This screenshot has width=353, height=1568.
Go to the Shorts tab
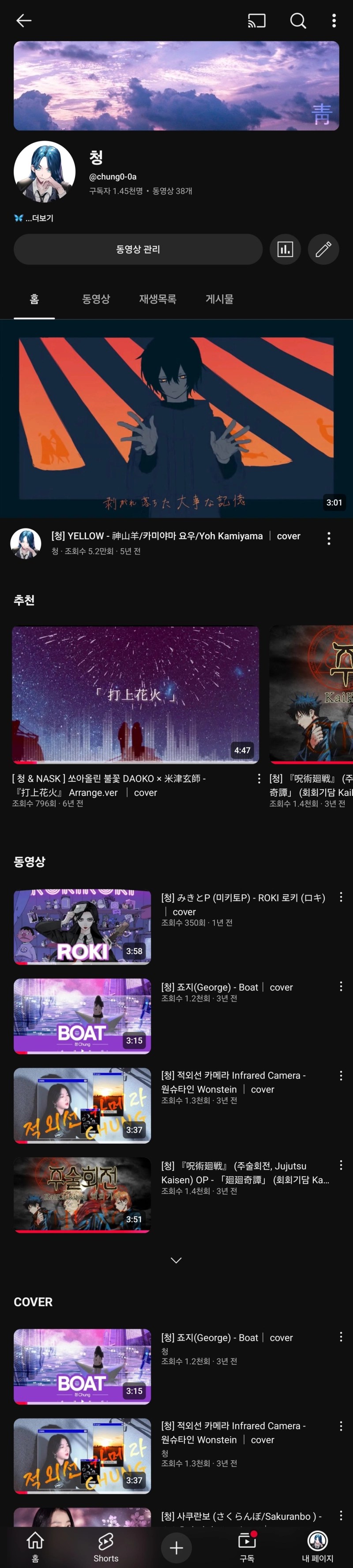point(106,1546)
